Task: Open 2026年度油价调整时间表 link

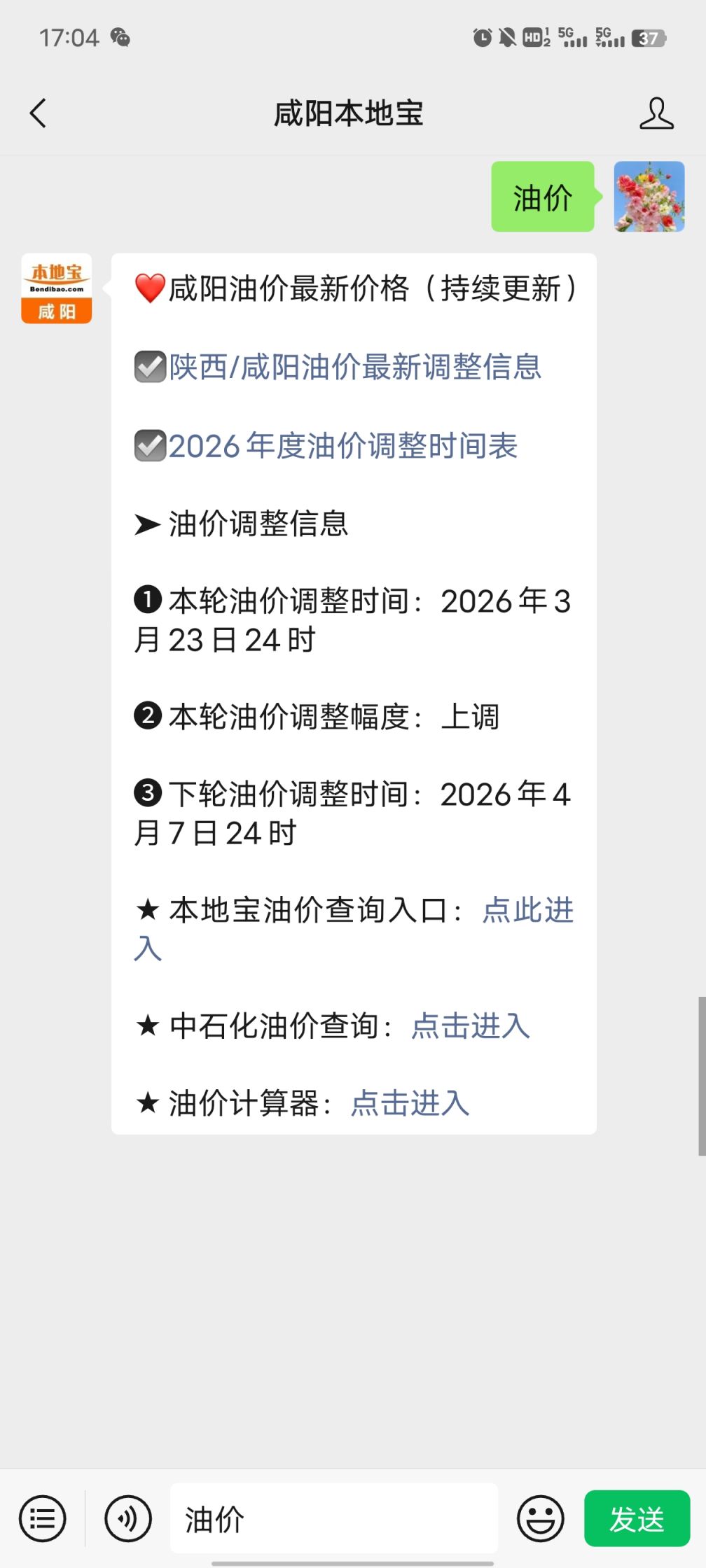Action: pos(342,446)
